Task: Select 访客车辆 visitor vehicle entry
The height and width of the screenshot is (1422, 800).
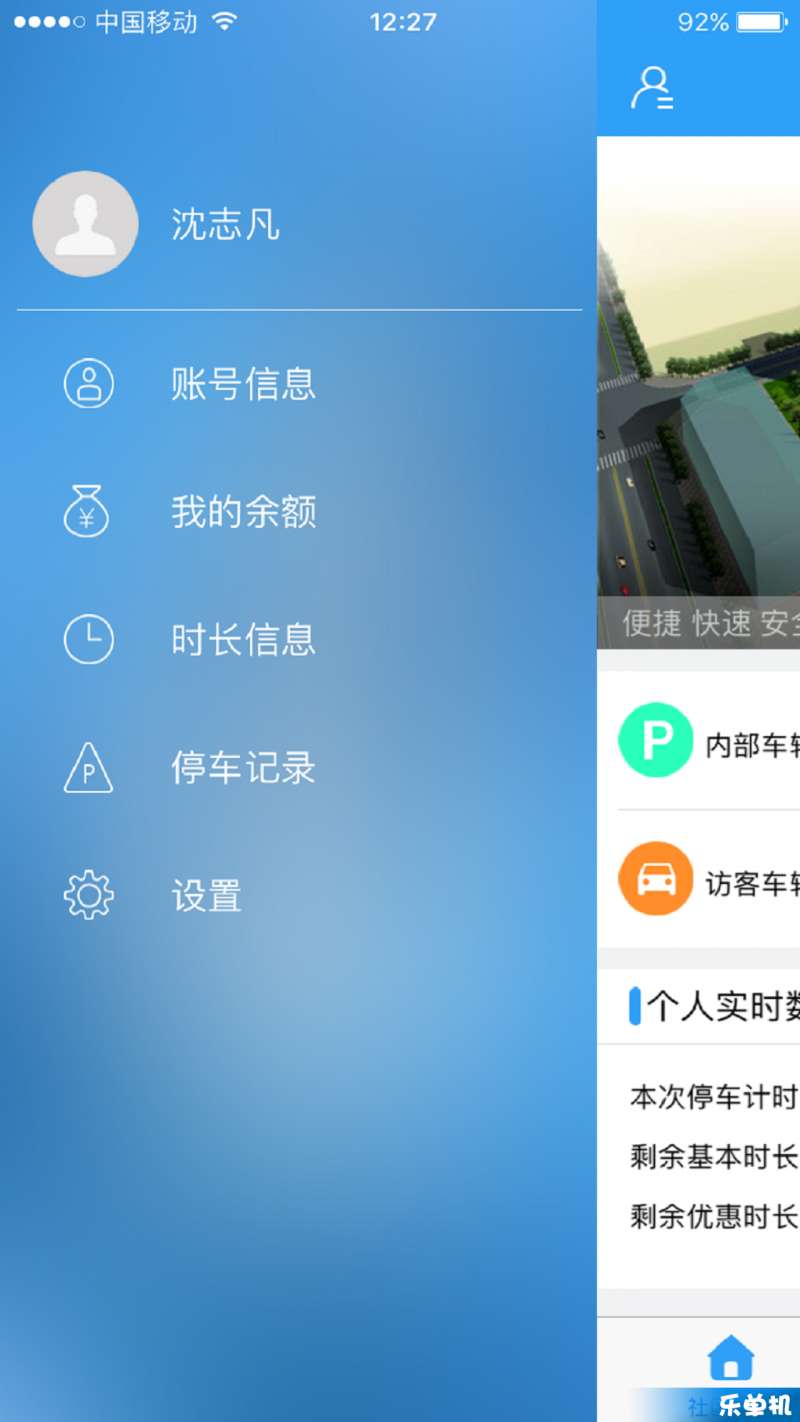Action: click(708, 880)
